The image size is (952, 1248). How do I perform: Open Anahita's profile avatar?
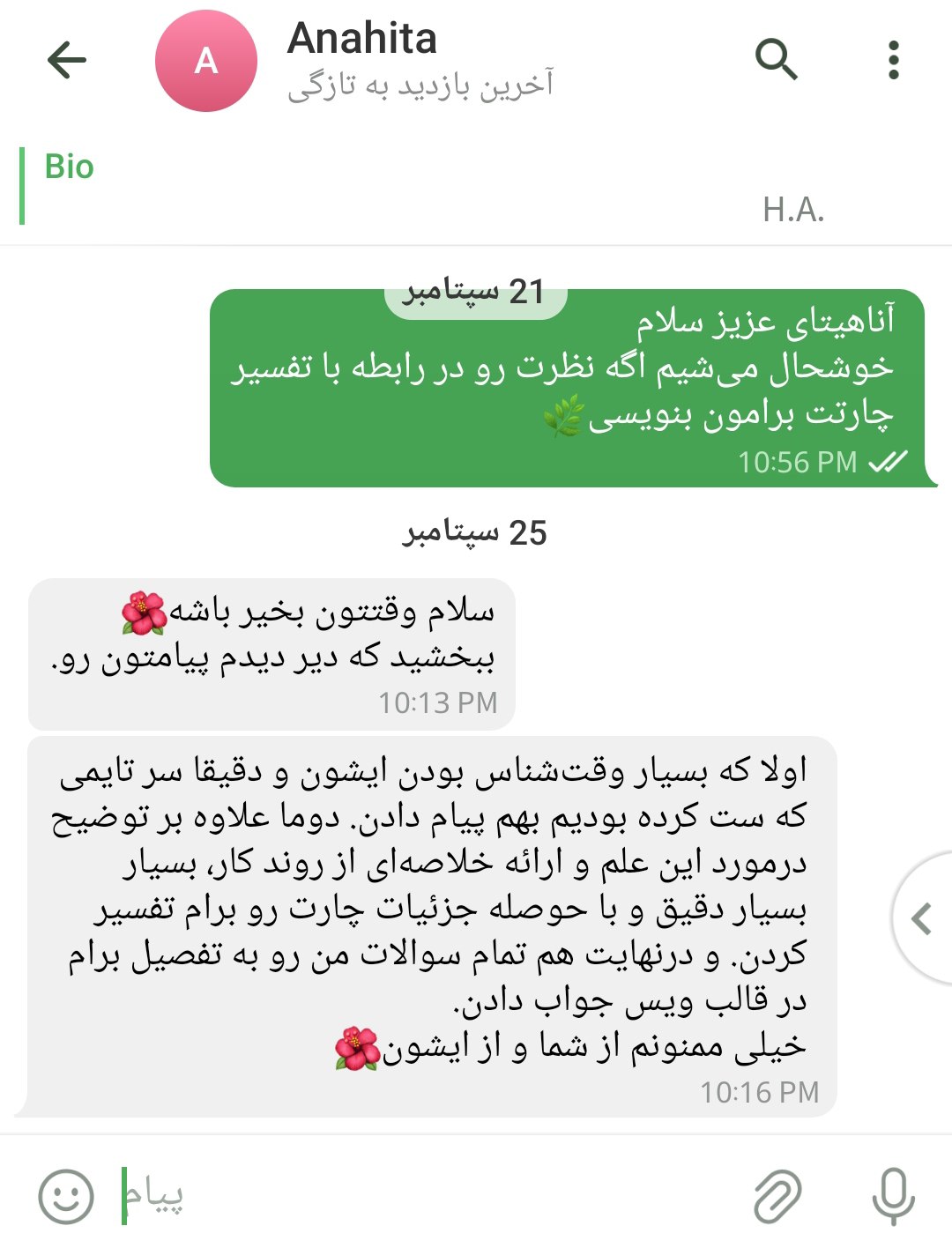click(x=205, y=61)
